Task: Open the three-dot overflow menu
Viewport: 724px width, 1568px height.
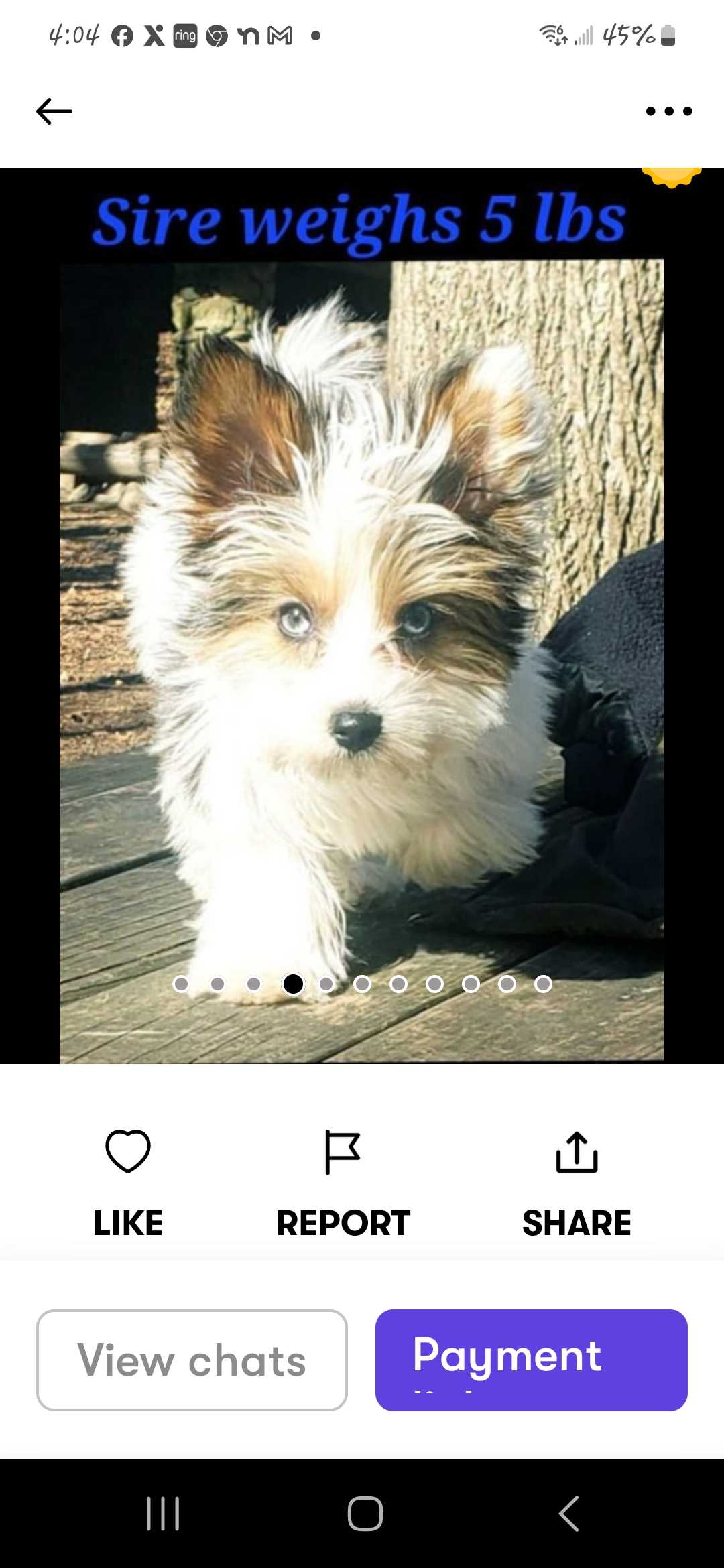Action: [668, 111]
